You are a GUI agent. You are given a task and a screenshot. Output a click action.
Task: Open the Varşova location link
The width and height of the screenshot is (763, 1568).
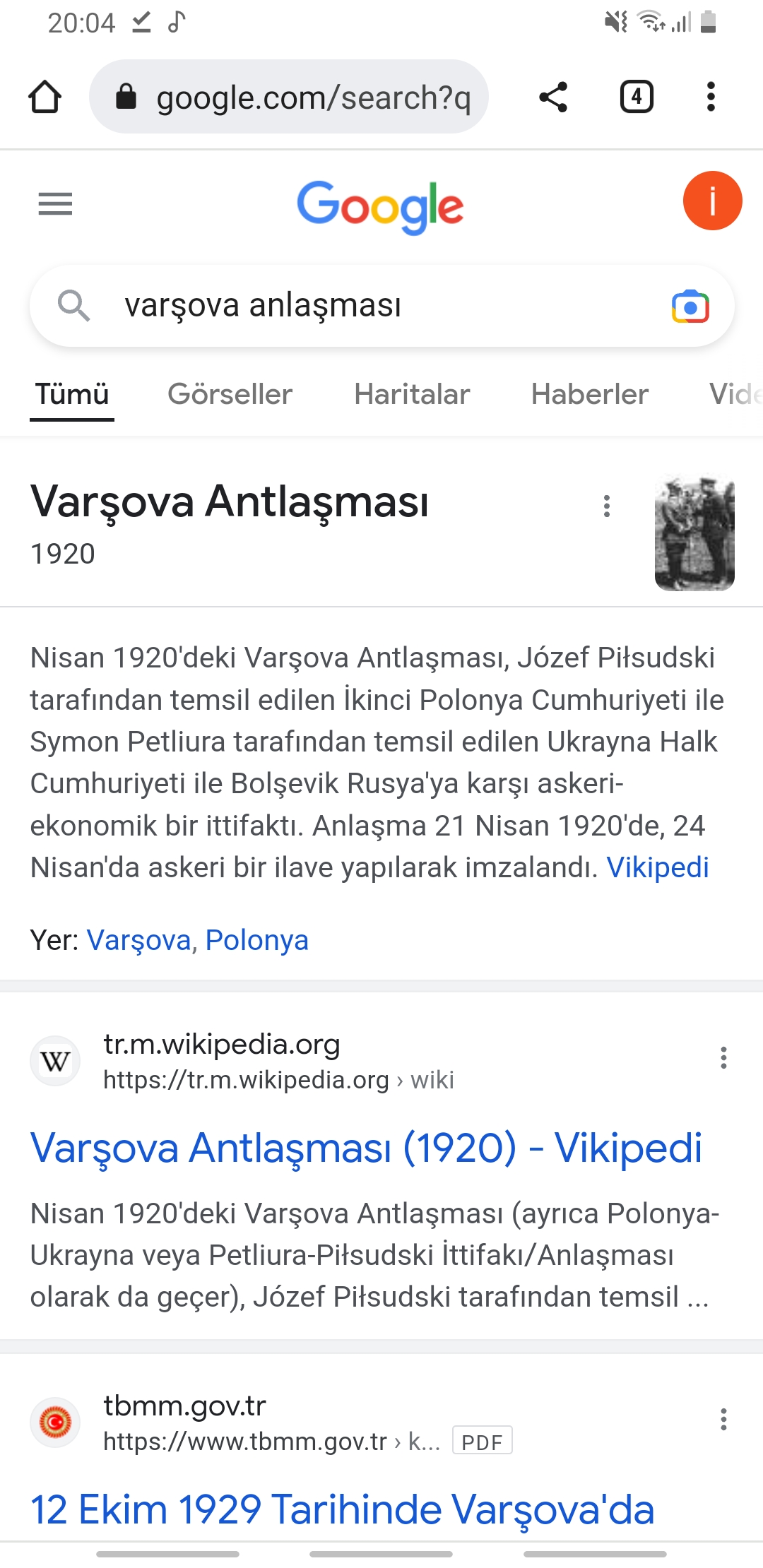click(x=139, y=940)
